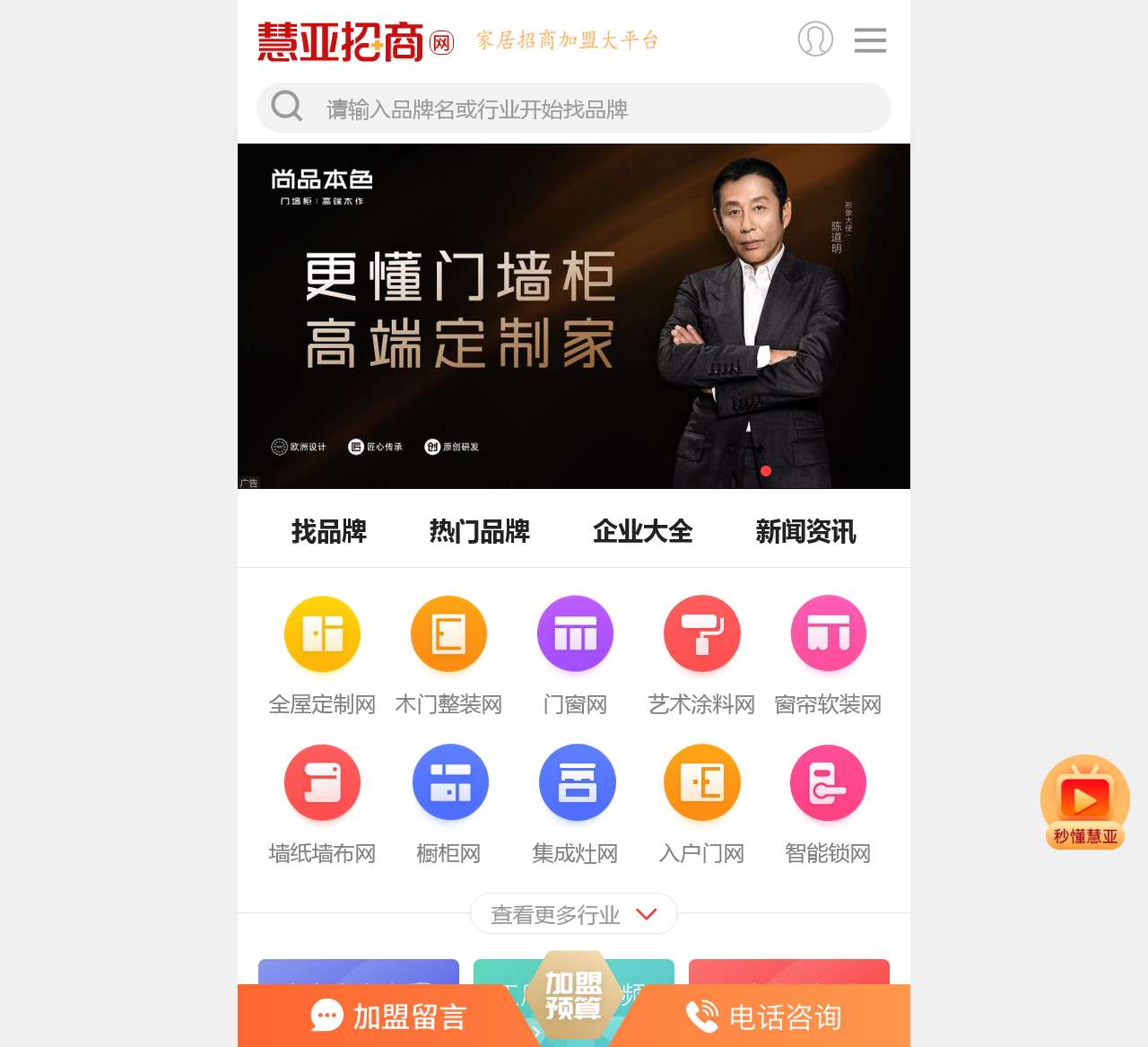Switch to 新闻资讯 tab
This screenshot has height=1047, width=1148.
[x=806, y=531]
